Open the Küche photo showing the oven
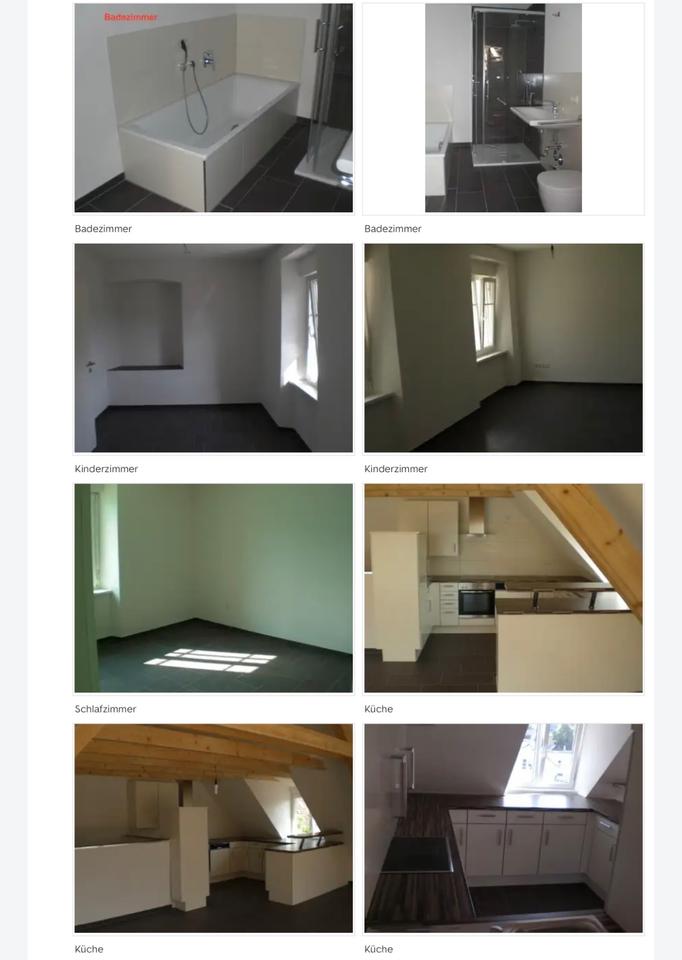The image size is (682, 960). (503, 588)
